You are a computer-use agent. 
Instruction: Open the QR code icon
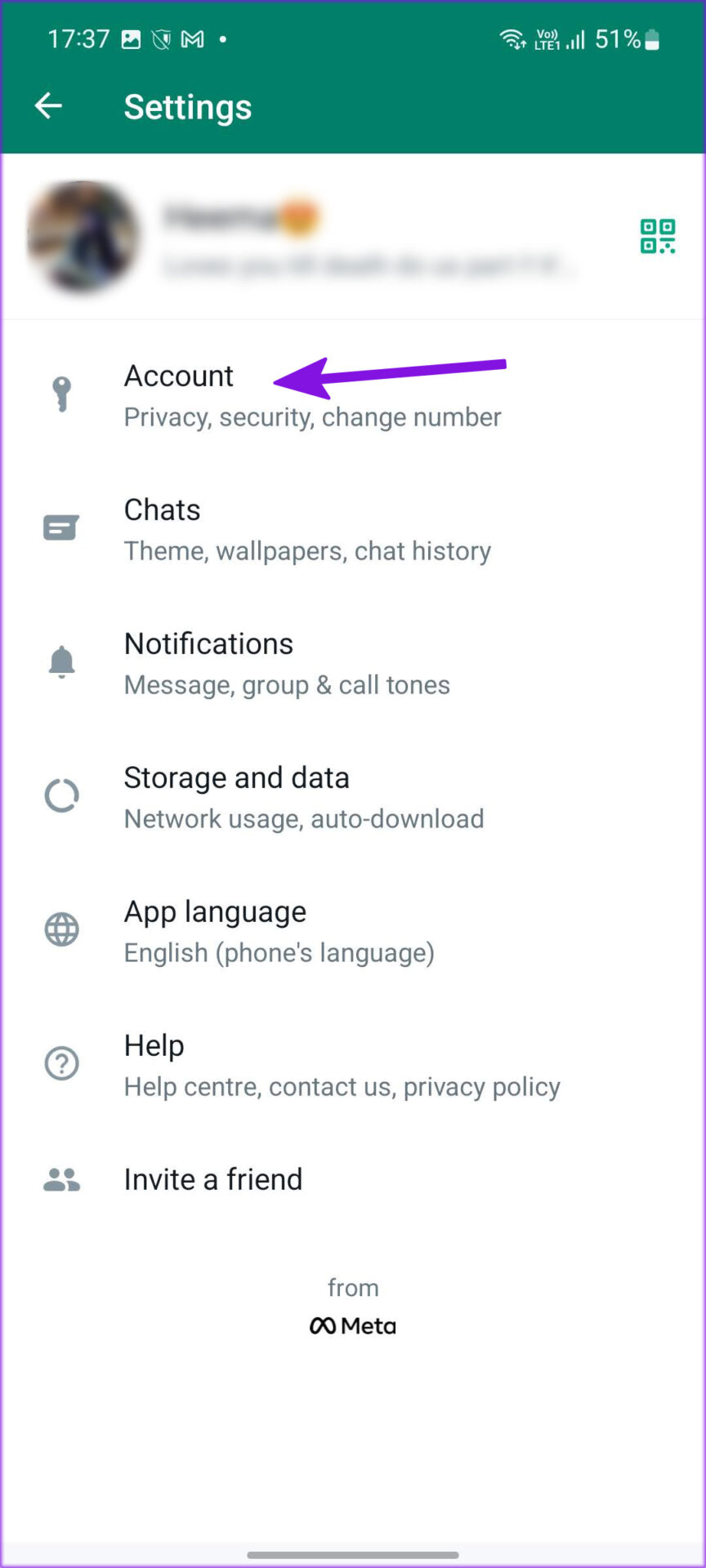(657, 236)
